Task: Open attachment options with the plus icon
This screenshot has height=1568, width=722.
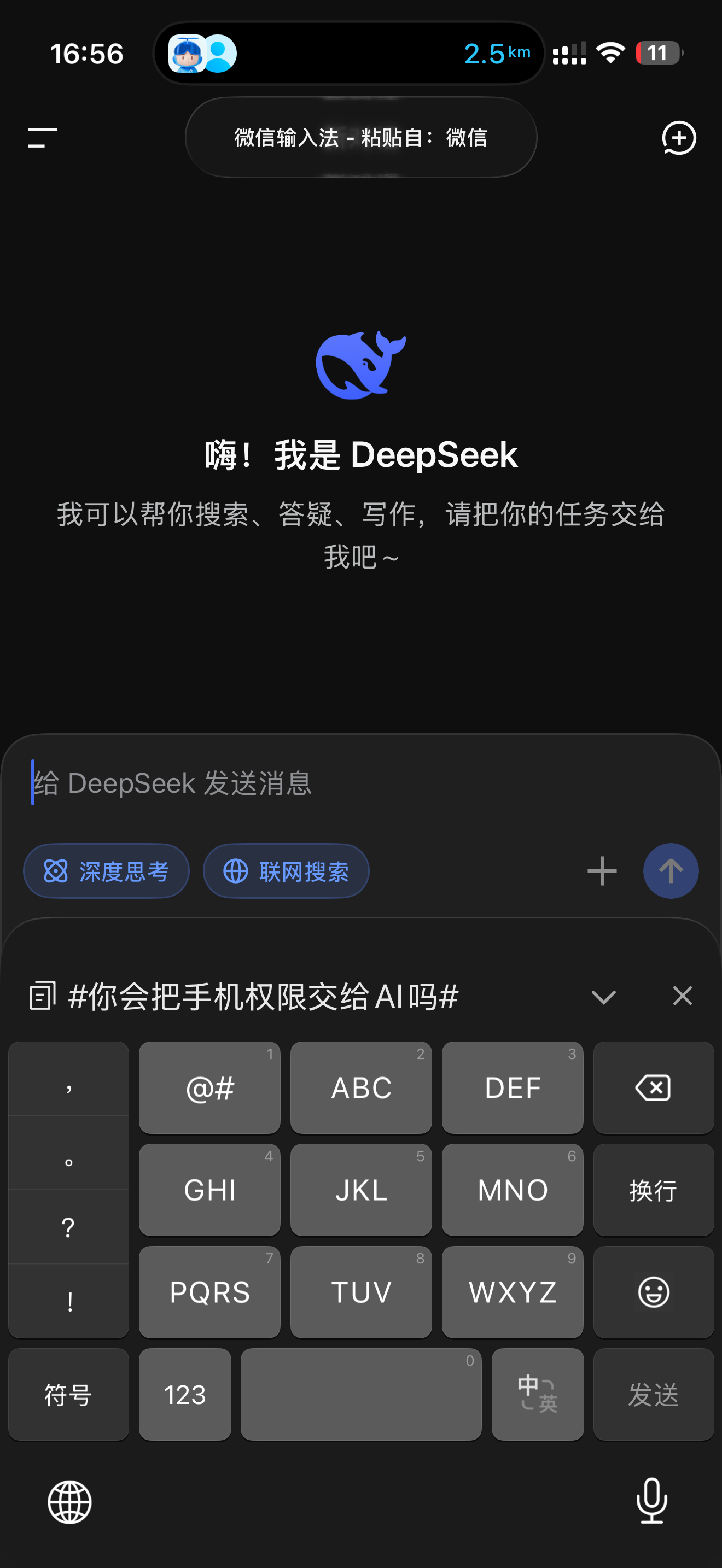Action: pyautogui.click(x=602, y=870)
